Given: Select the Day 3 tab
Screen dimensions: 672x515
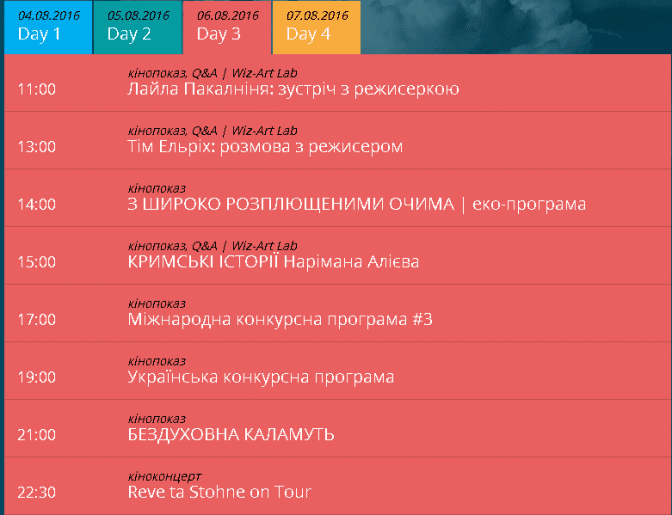Looking at the screenshot, I should 226,27.
